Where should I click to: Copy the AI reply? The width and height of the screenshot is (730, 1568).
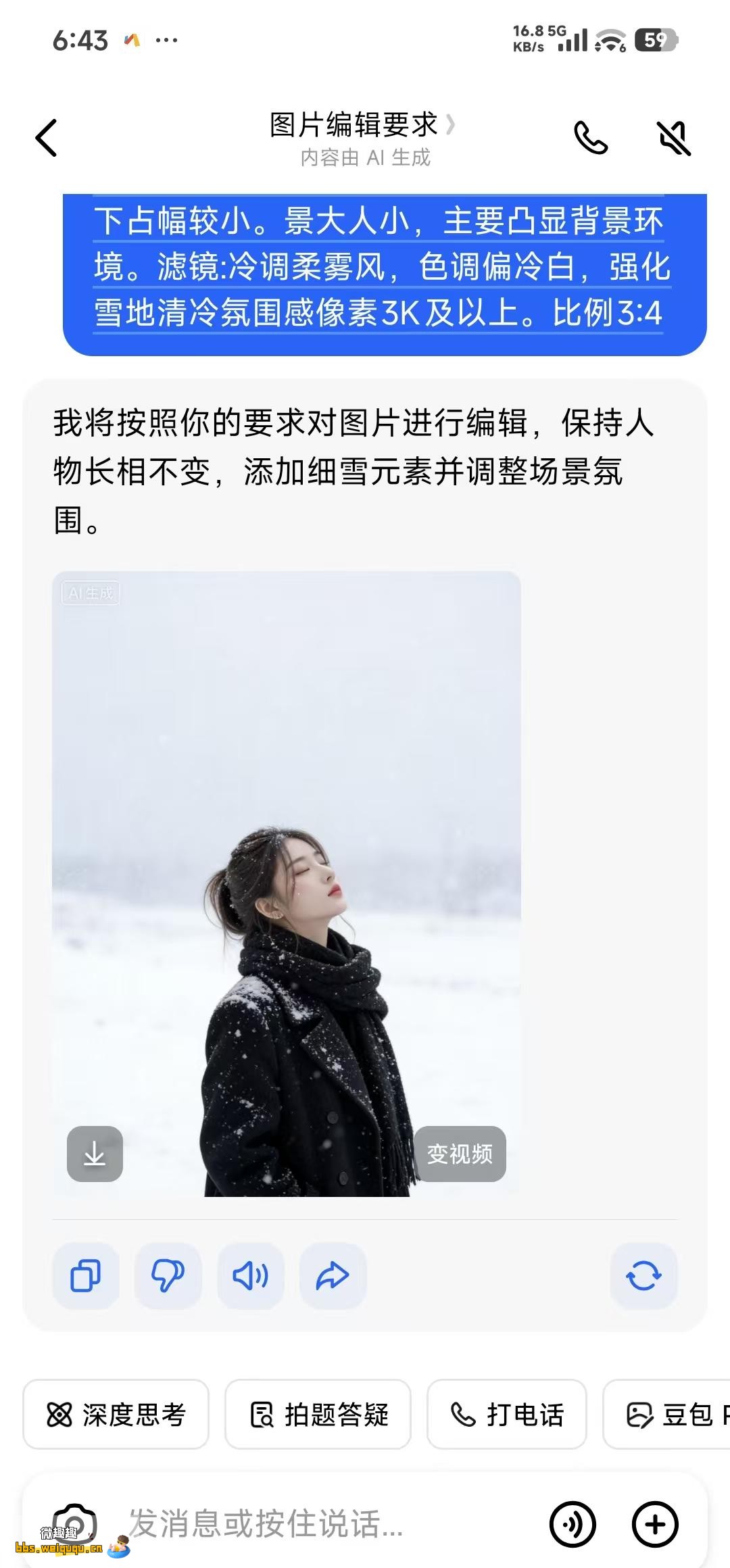click(x=86, y=1276)
